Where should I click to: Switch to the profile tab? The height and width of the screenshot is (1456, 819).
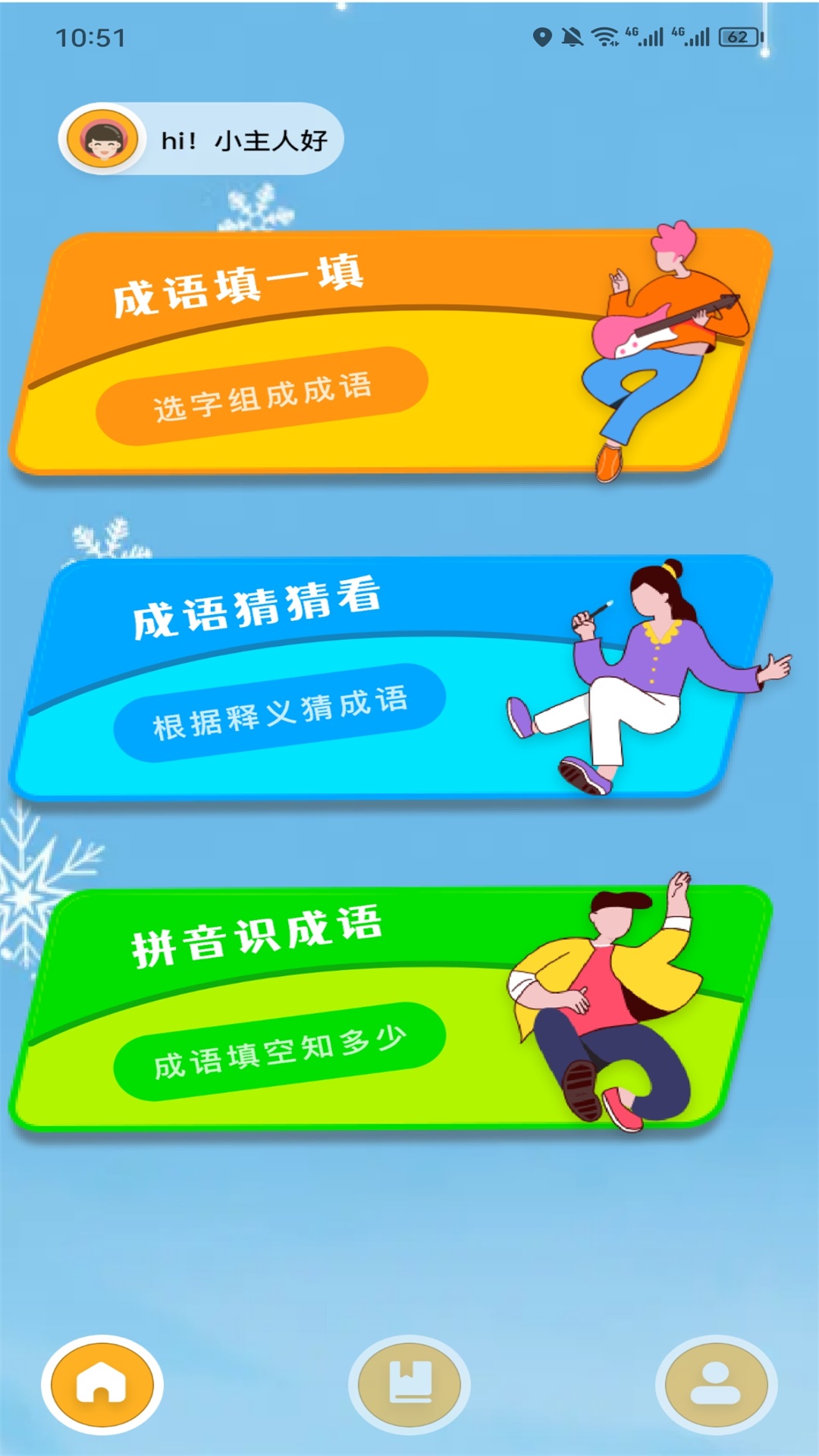click(716, 1385)
